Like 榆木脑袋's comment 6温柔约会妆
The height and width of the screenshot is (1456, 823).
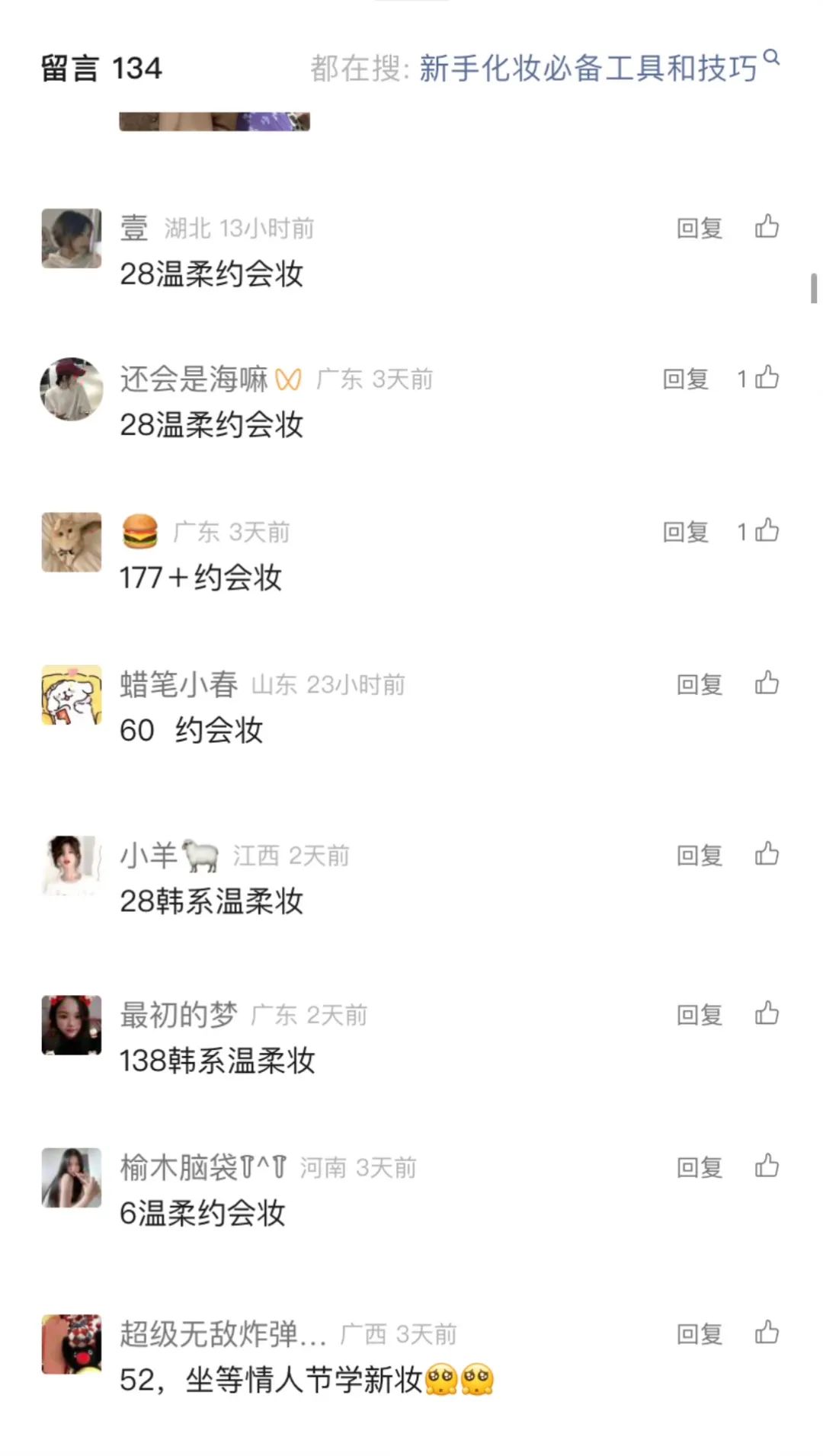767,1166
